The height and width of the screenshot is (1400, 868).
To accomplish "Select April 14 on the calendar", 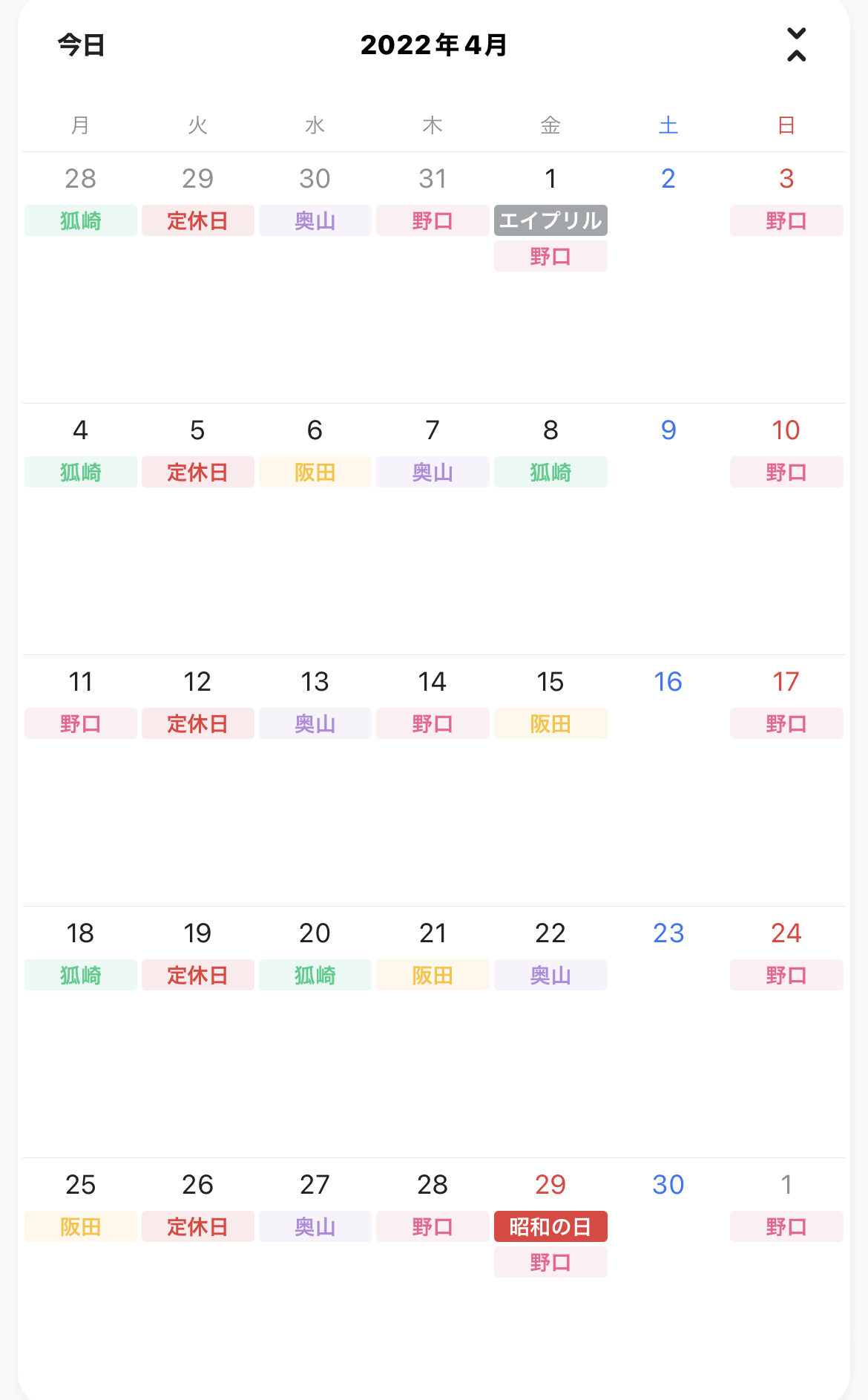I will pyautogui.click(x=433, y=682).
